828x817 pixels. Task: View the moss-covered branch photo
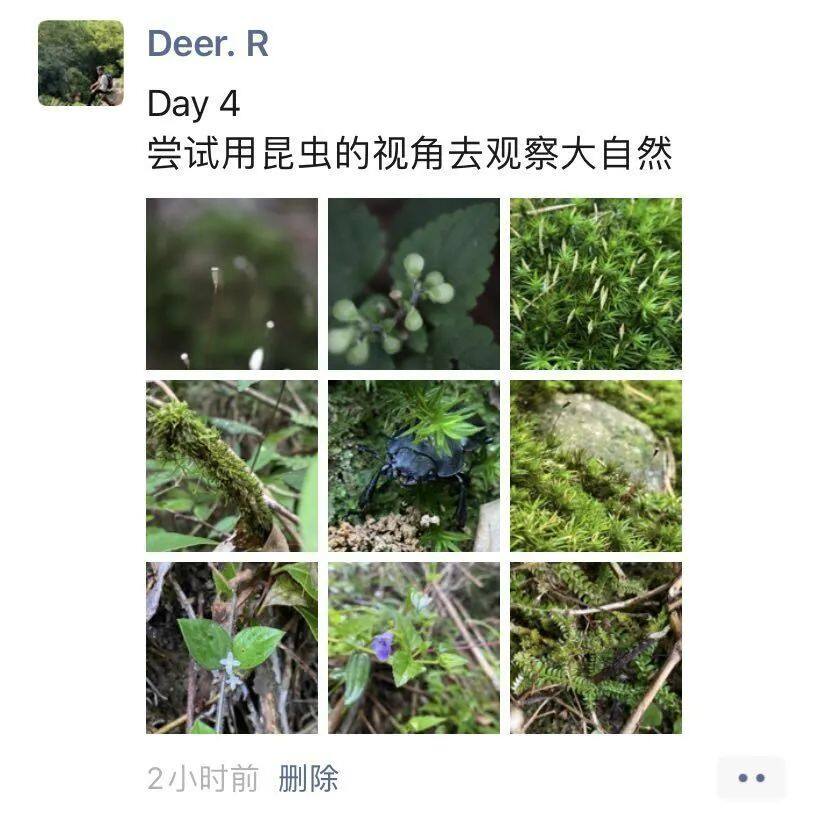coord(232,466)
